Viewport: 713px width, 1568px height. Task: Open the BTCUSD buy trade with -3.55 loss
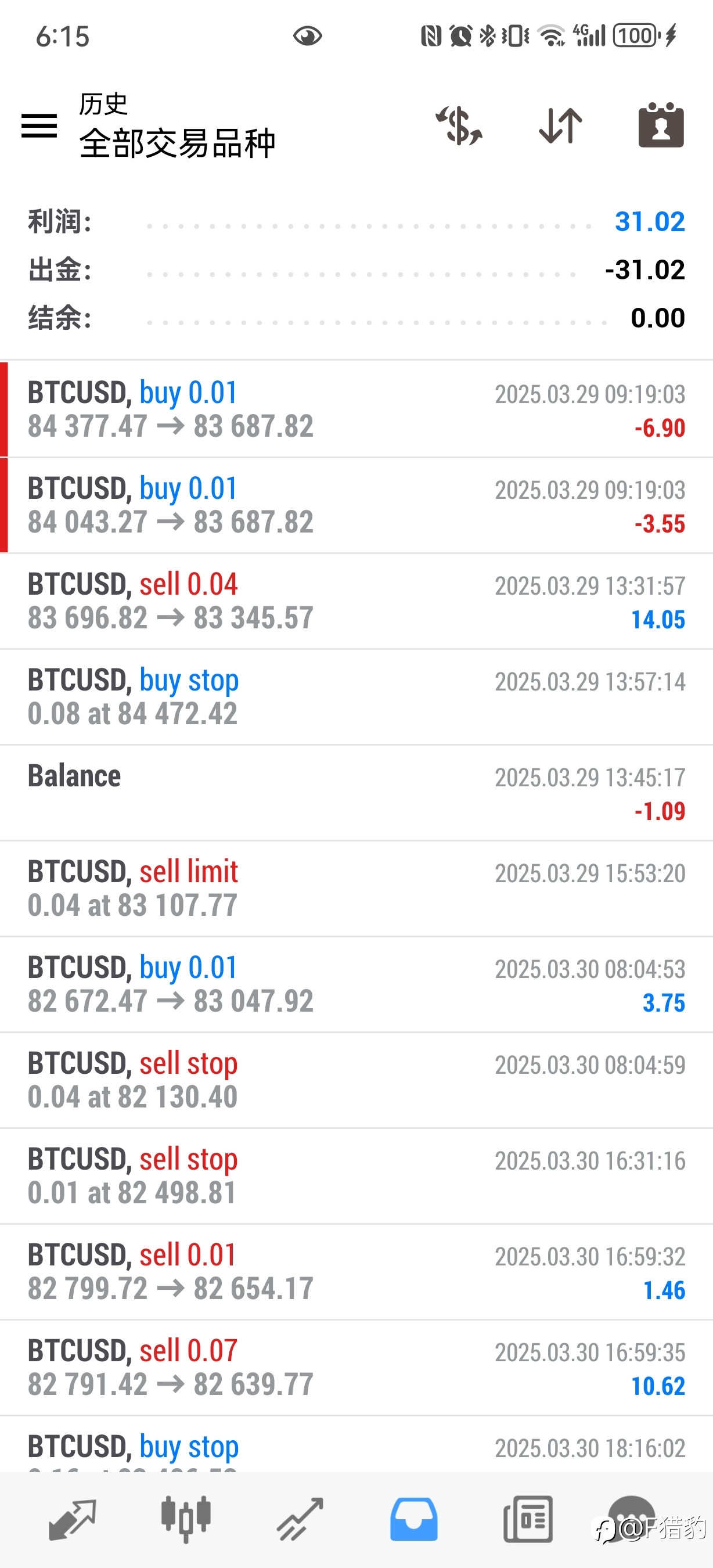point(356,505)
